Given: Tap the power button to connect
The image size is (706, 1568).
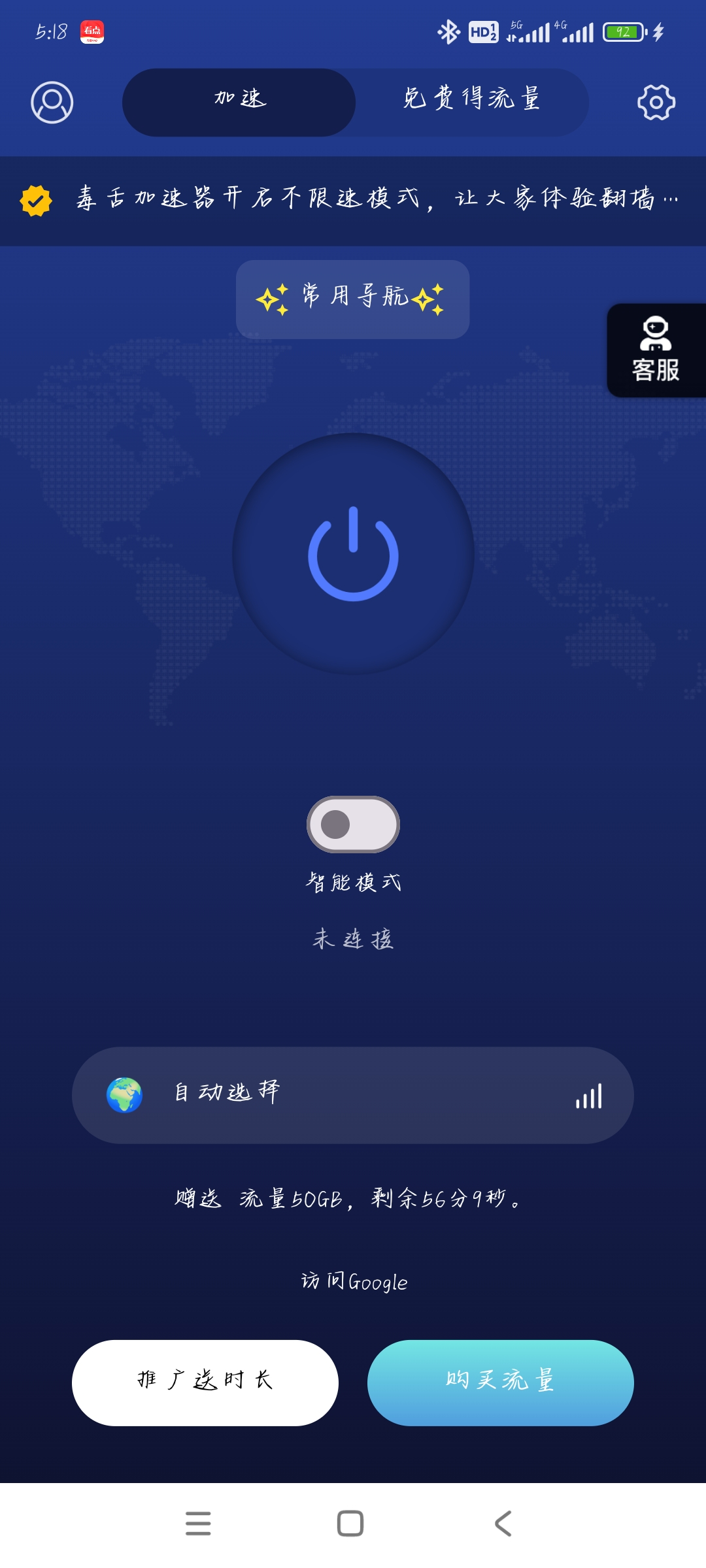Looking at the screenshot, I should pos(353,554).
